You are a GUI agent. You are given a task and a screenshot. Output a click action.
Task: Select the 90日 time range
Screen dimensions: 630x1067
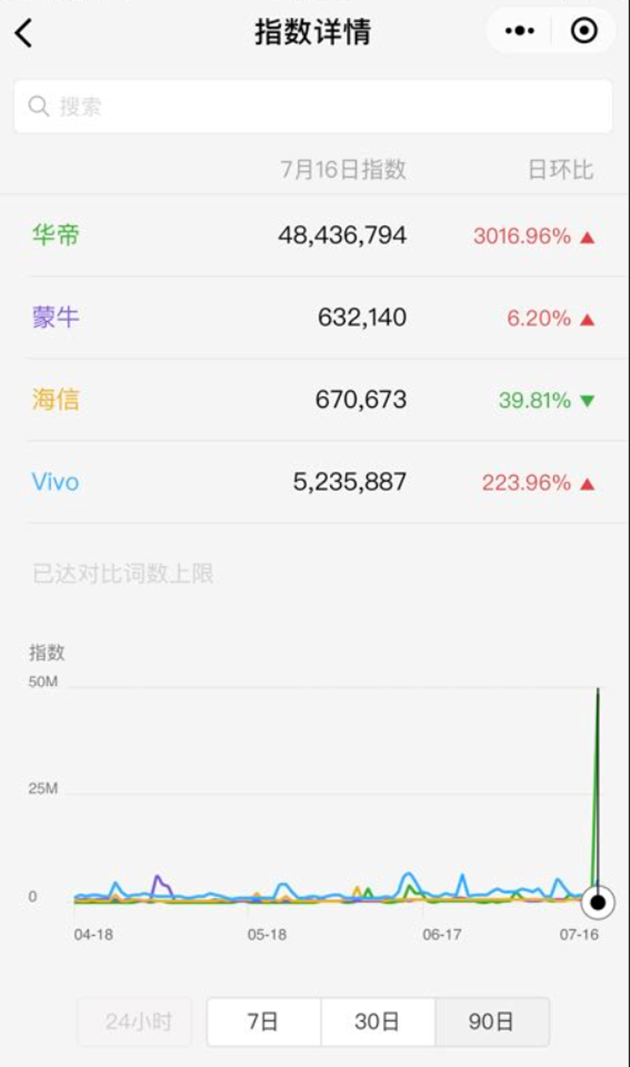click(x=491, y=1021)
